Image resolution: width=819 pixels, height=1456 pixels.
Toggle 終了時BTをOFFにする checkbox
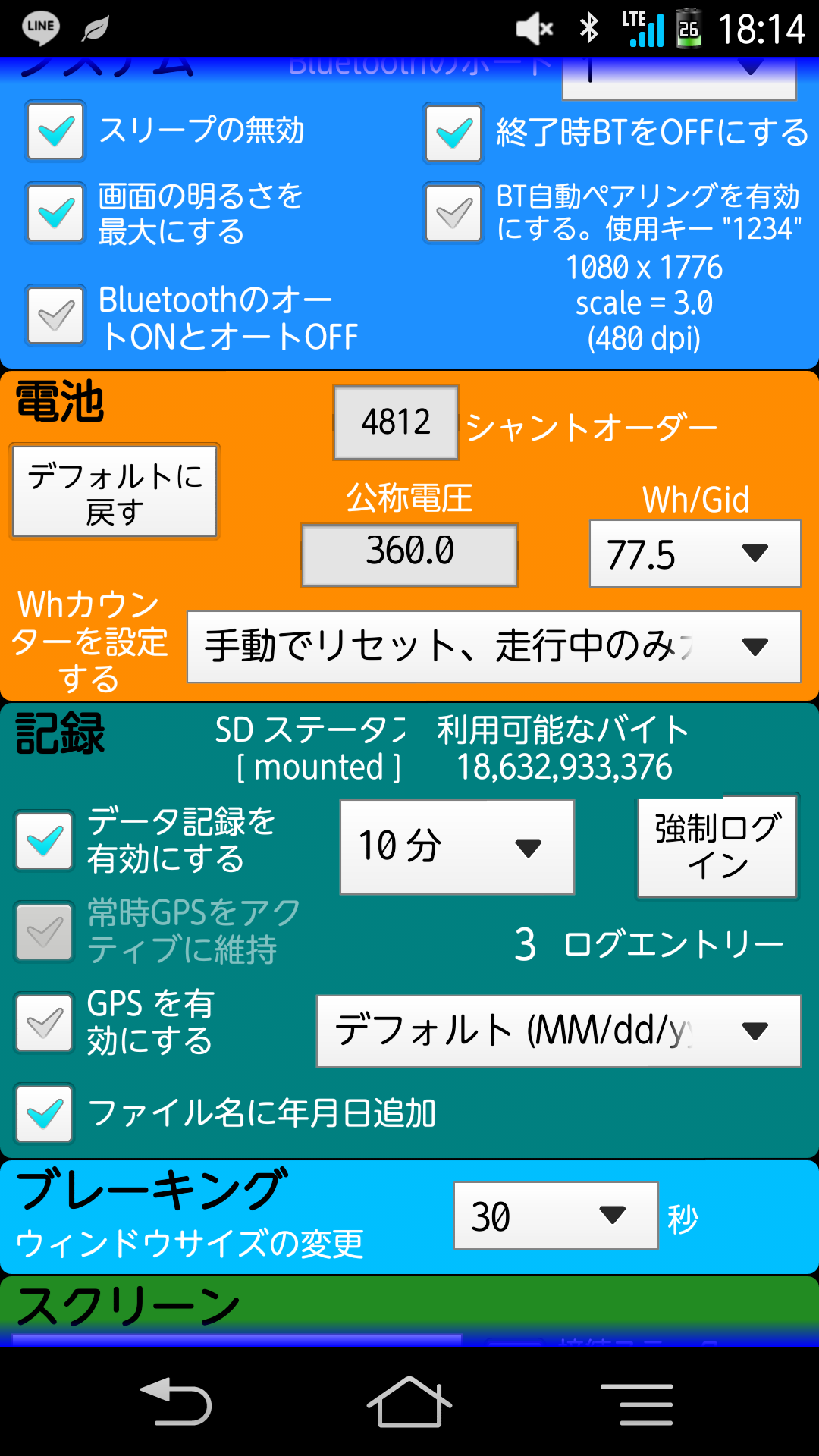pyautogui.click(x=453, y=133)
